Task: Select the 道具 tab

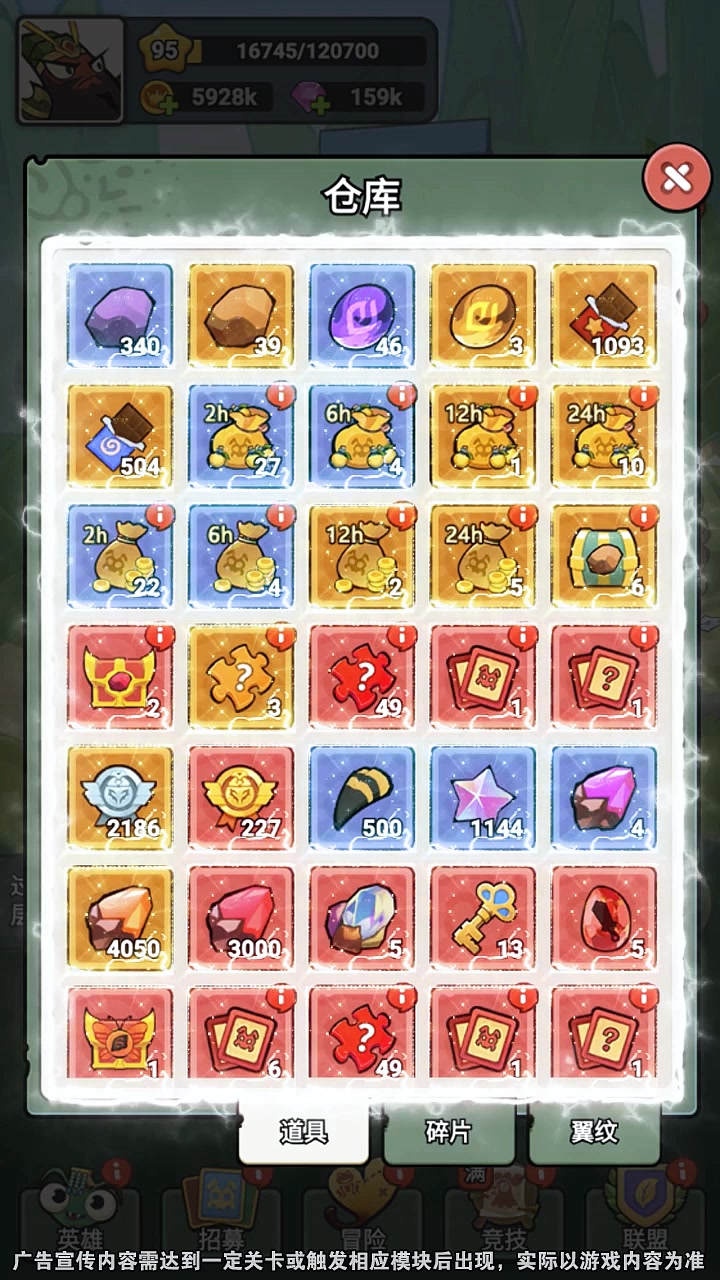Action: (x=303, y=1131)
